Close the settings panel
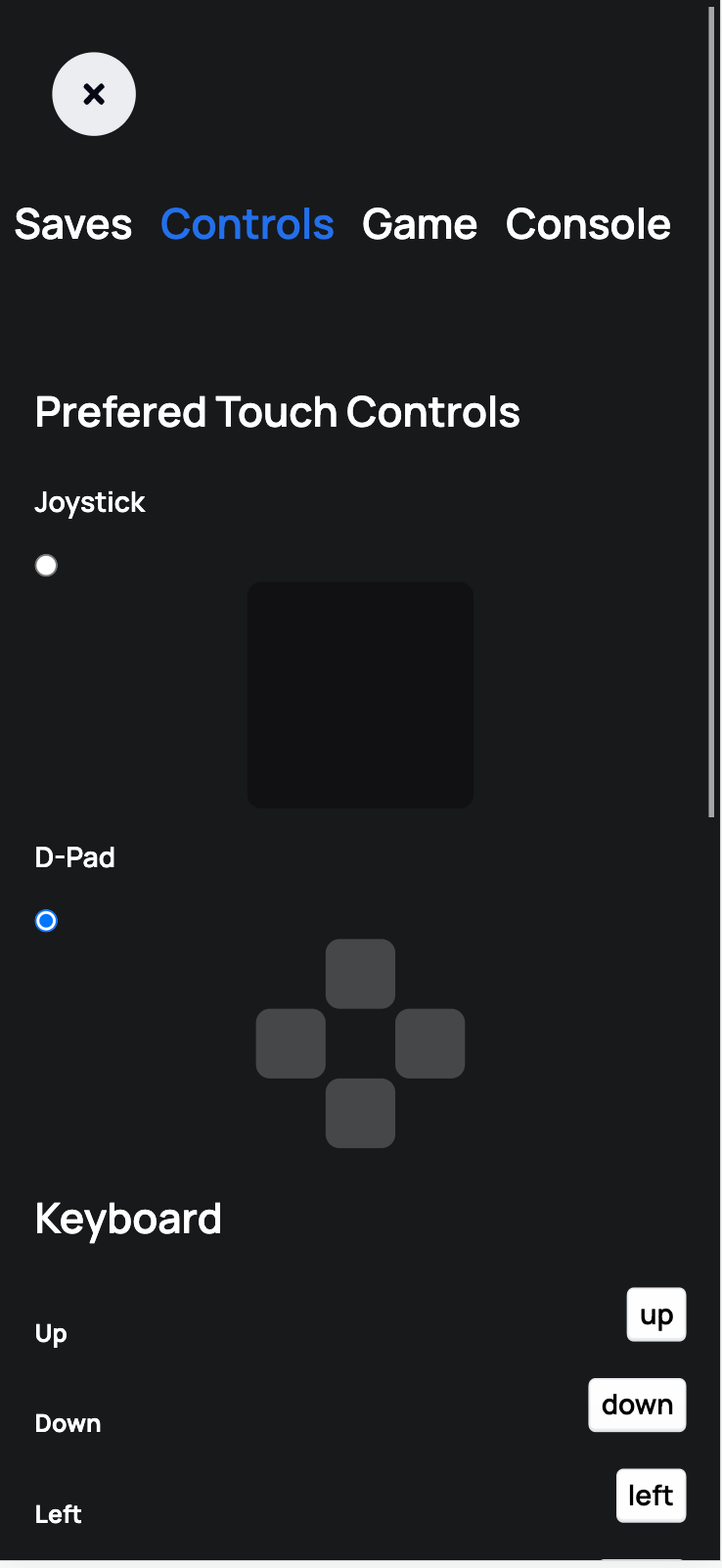 click(x=94, y=94)
